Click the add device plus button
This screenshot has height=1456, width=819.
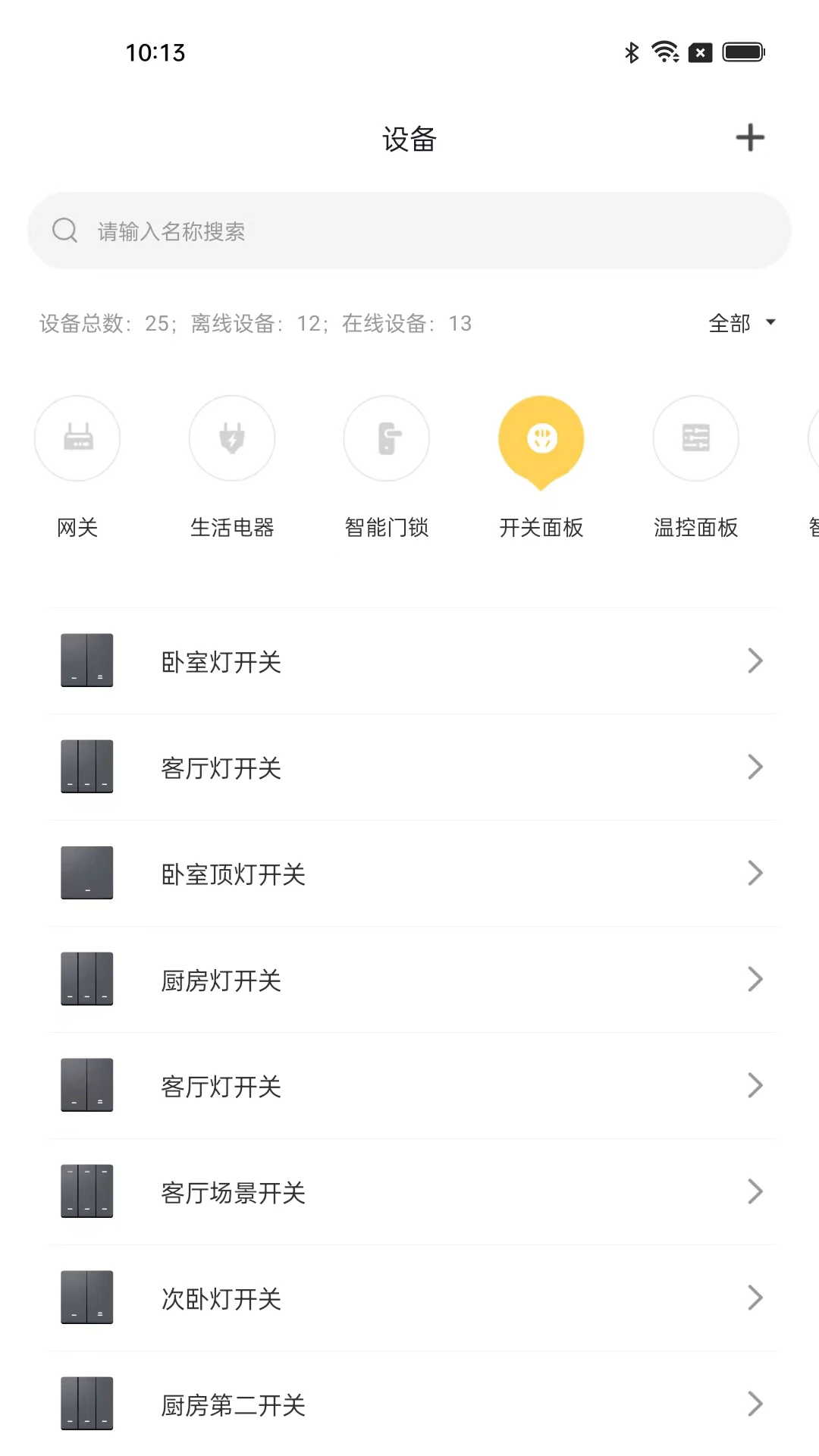click(x=750, y=137)
